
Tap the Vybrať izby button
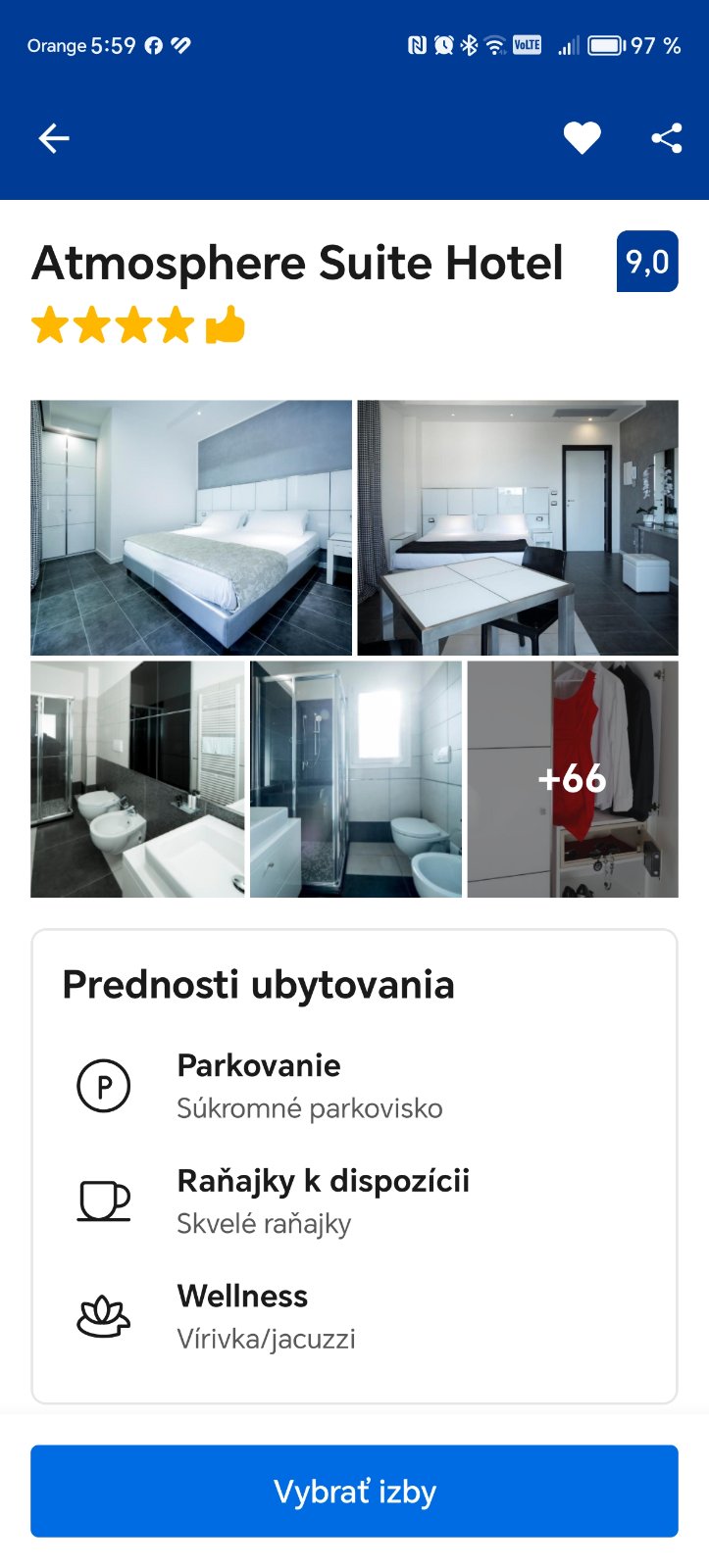[x=354, y=1491]
